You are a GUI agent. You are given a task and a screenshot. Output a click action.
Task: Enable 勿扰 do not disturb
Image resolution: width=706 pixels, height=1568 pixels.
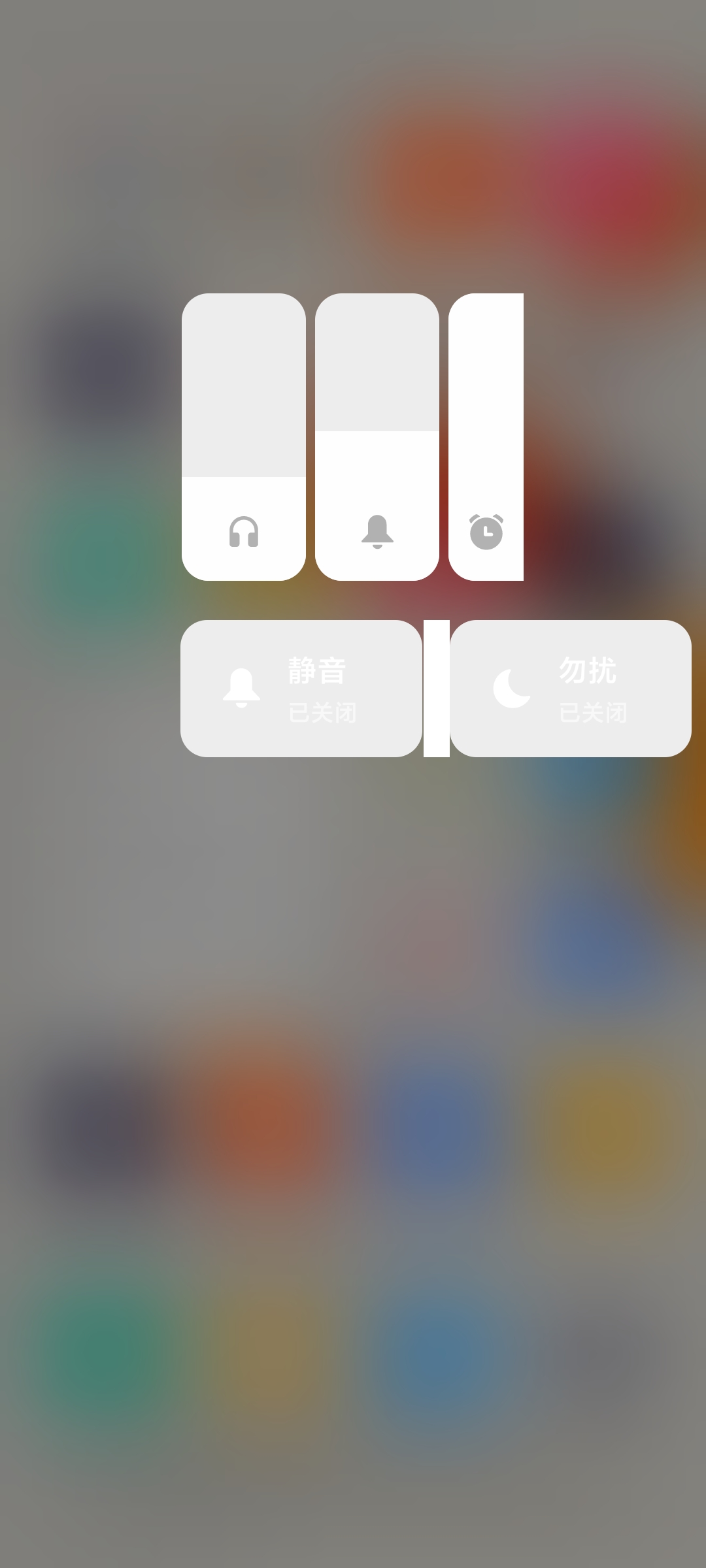[570, 689]
